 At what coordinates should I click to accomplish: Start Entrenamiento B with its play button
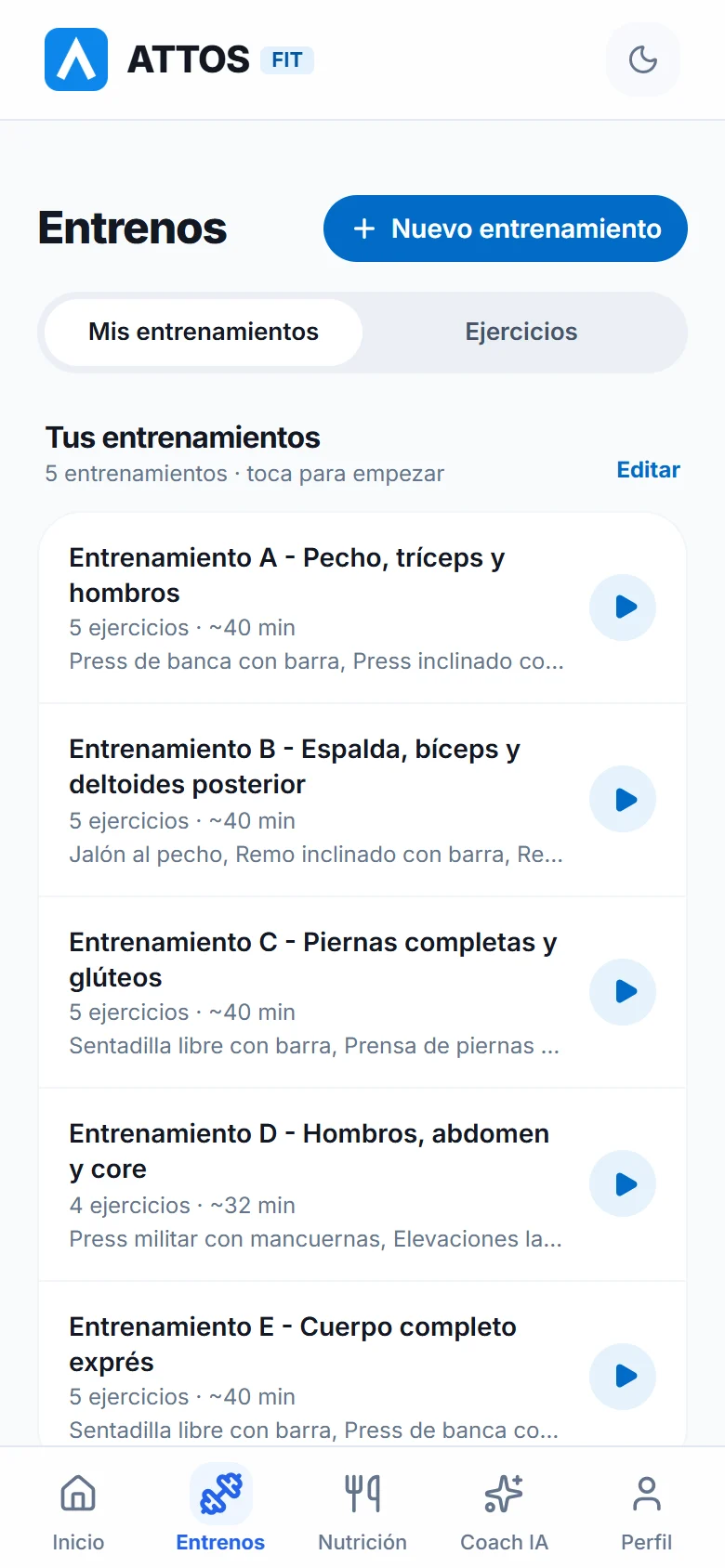pos(623,800)
